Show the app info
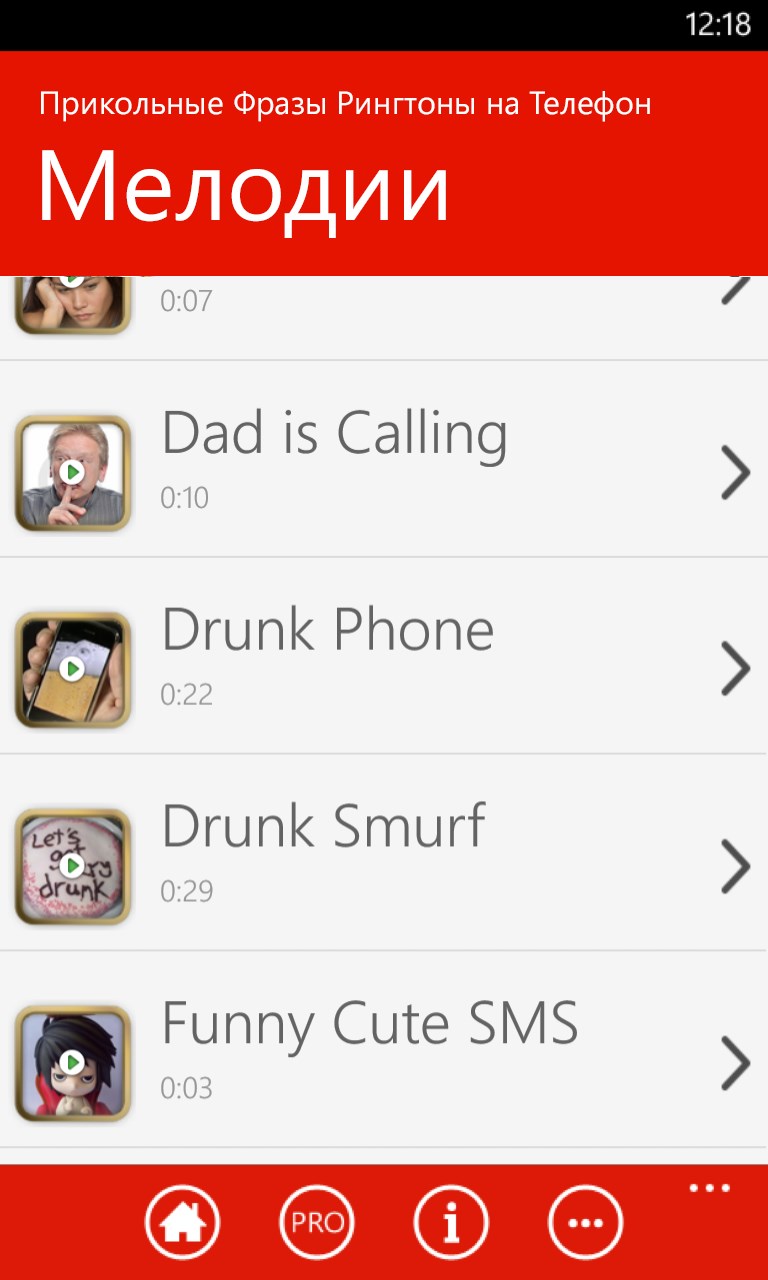The height and width of the screenshot is (1280, 768). coord(451,1222)
